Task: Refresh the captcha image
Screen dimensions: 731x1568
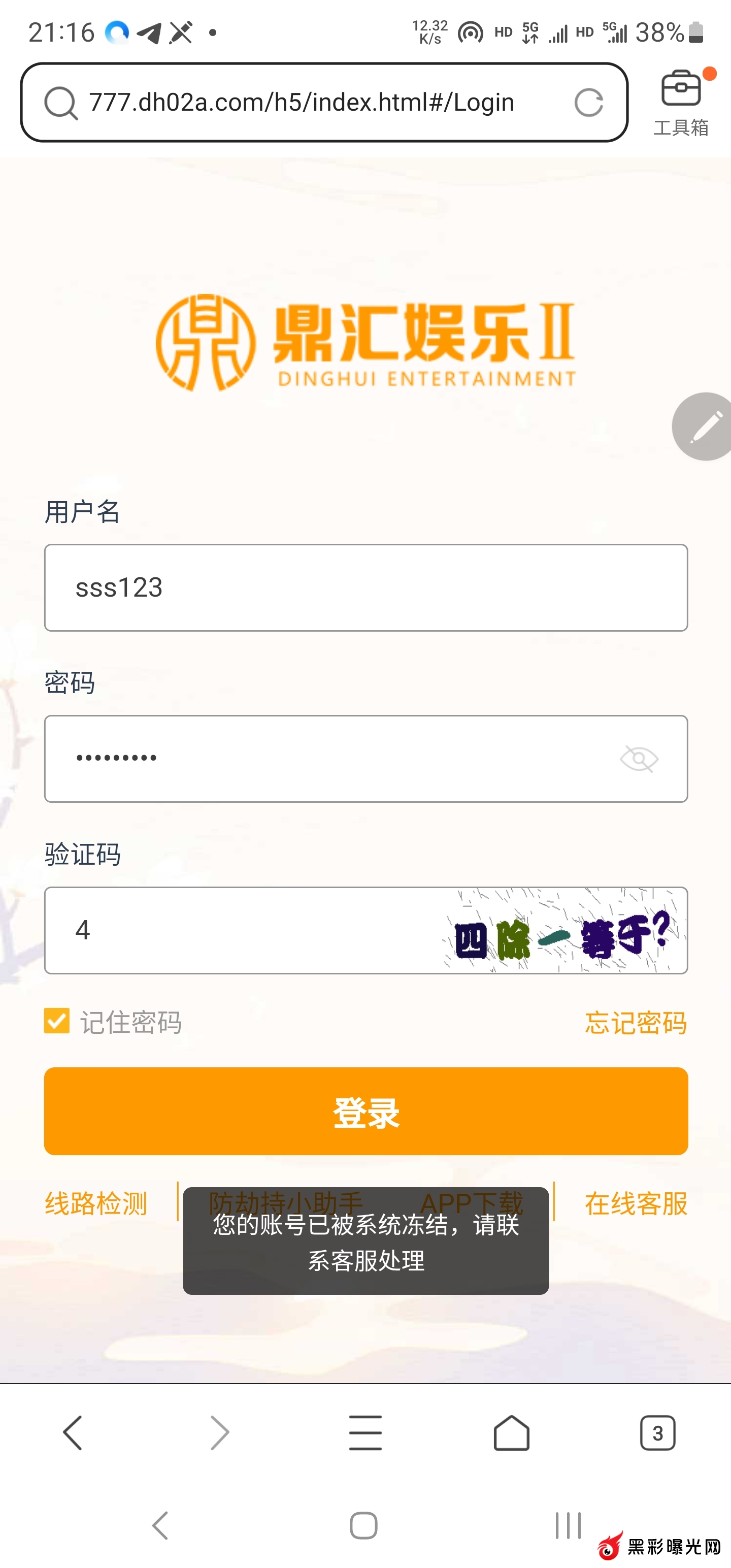Action: pos(563,931)
